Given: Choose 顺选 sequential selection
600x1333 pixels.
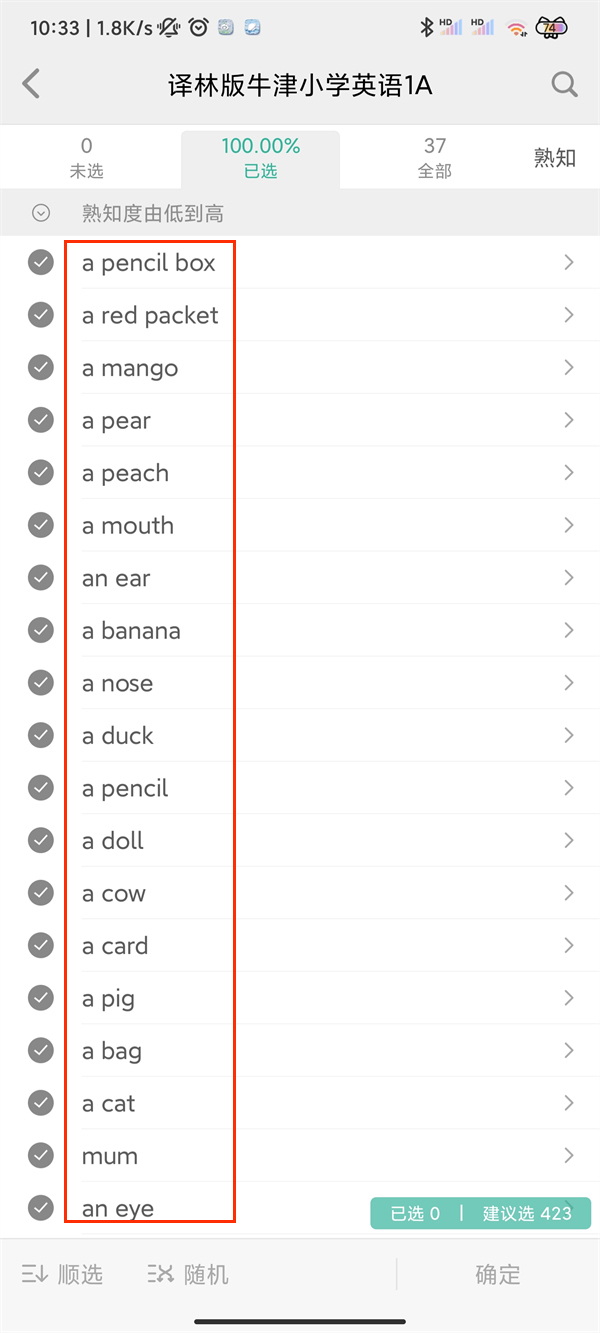Looking at the screenshot, I should click(x=63, y=1274).
